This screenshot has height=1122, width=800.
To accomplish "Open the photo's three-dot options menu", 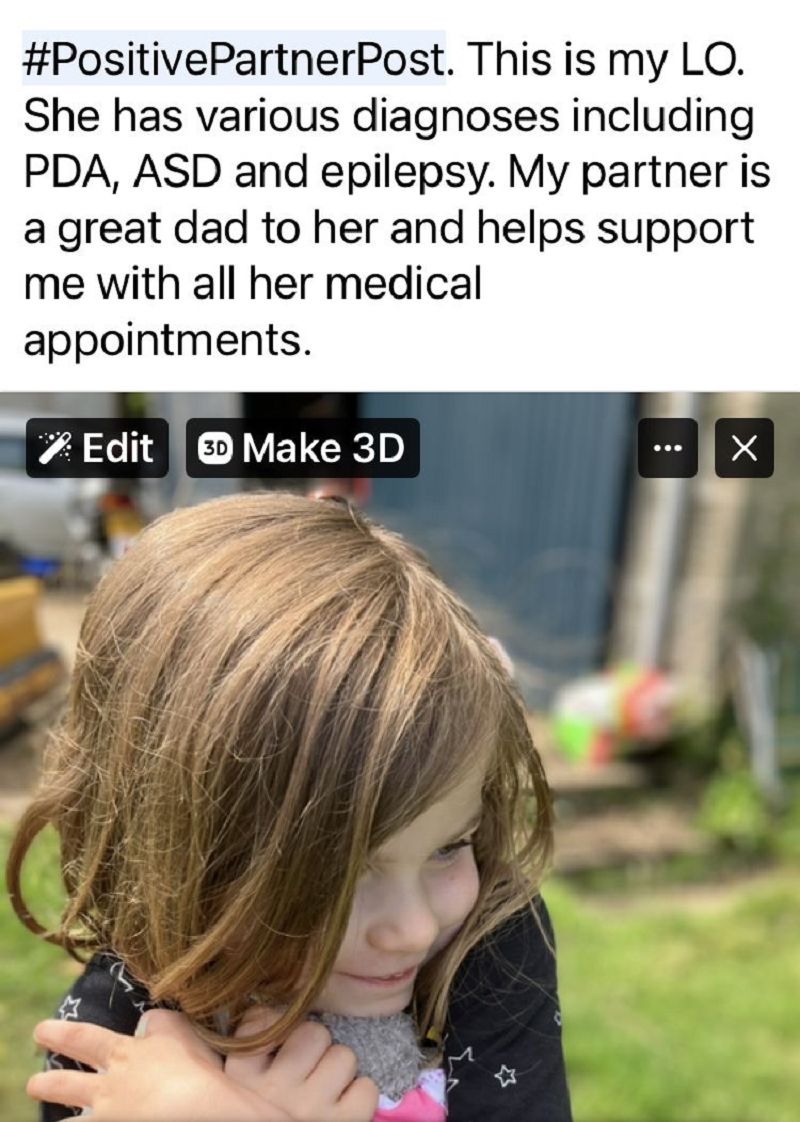I will [667, 448].
